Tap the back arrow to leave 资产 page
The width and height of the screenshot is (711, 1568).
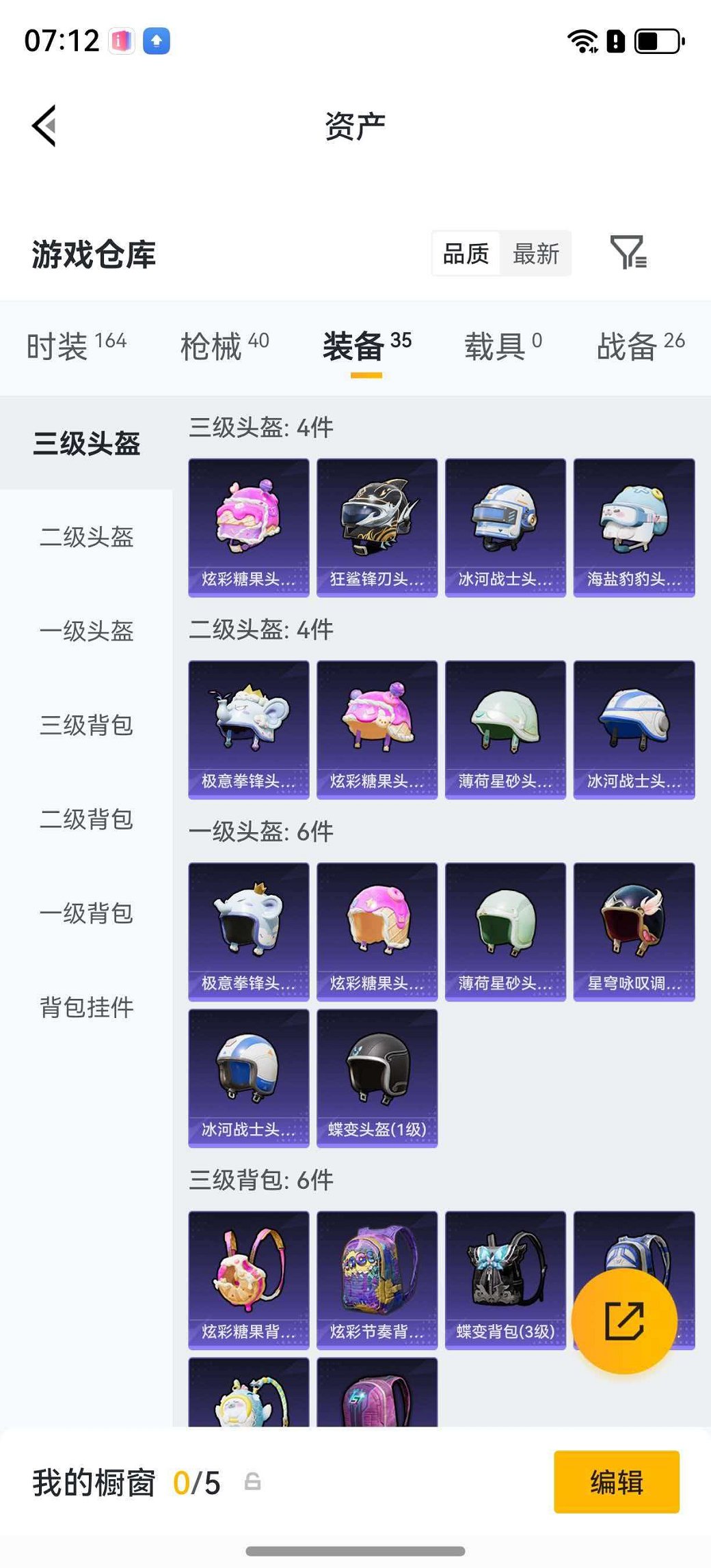tap(43, 126)
